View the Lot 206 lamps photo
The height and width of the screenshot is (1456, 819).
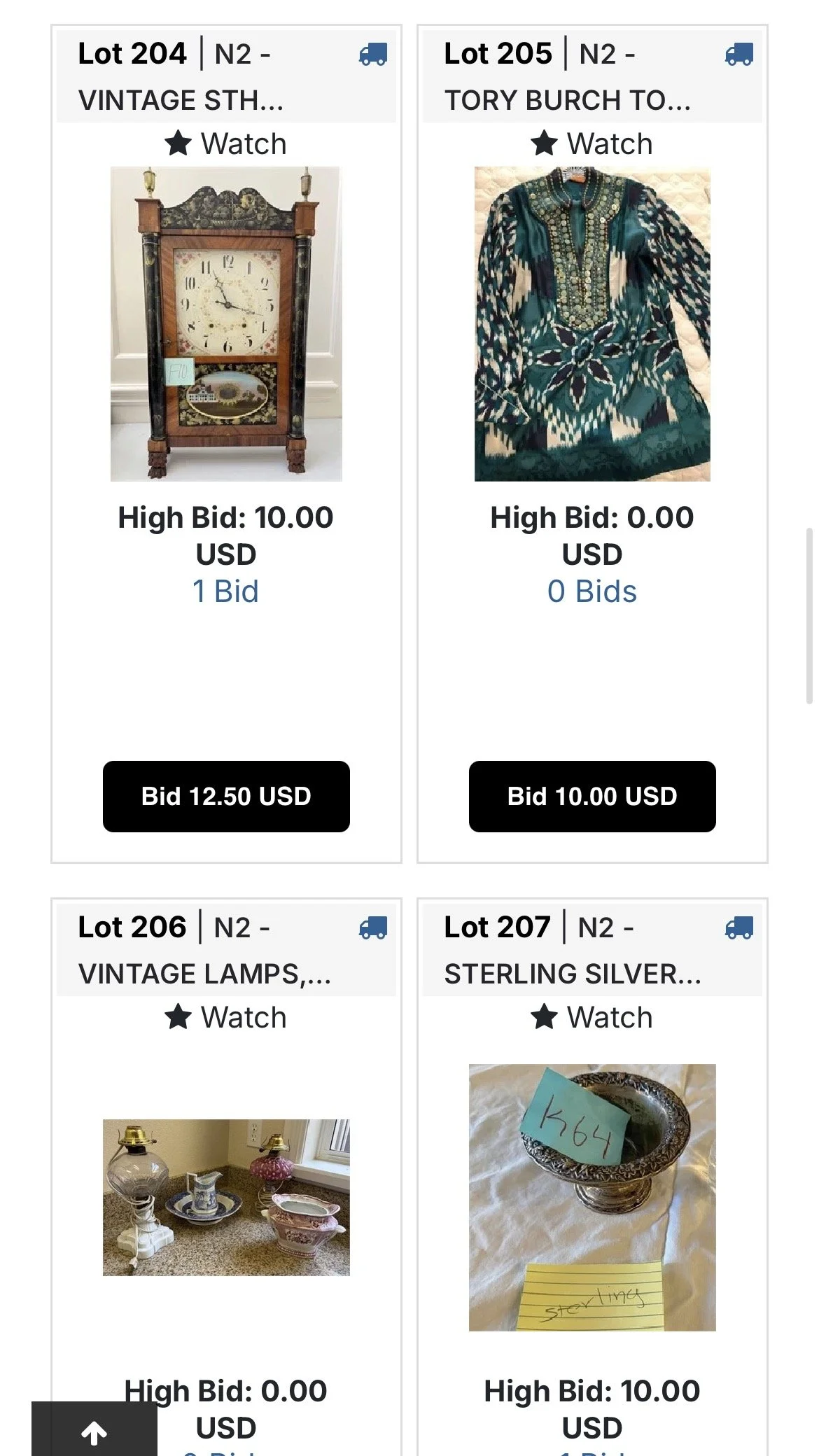tap(226, 1197)
